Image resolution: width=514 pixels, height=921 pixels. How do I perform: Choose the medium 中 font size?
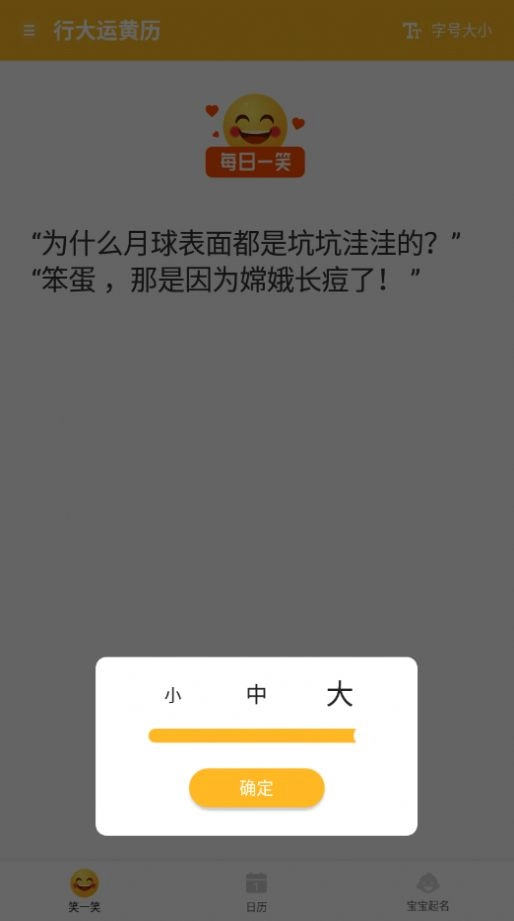[256, 695]
